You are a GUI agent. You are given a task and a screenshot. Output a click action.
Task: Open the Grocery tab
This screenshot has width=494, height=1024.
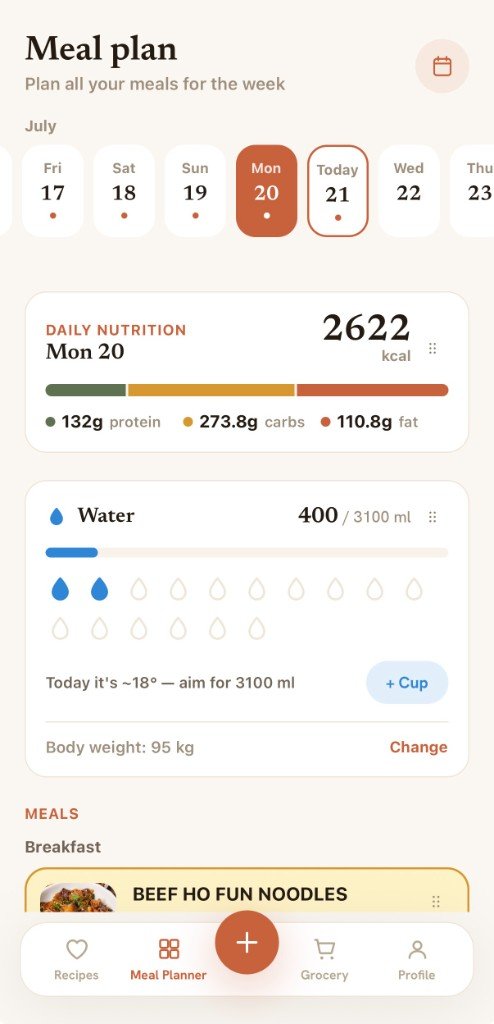click(324, 960)
